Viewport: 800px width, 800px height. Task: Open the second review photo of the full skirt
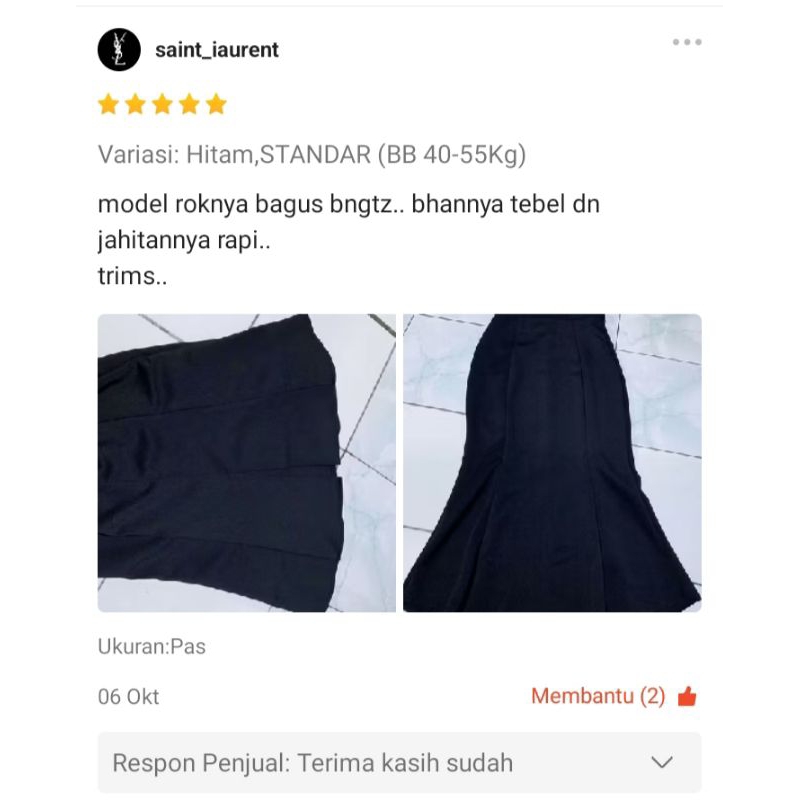click(552, 462)
